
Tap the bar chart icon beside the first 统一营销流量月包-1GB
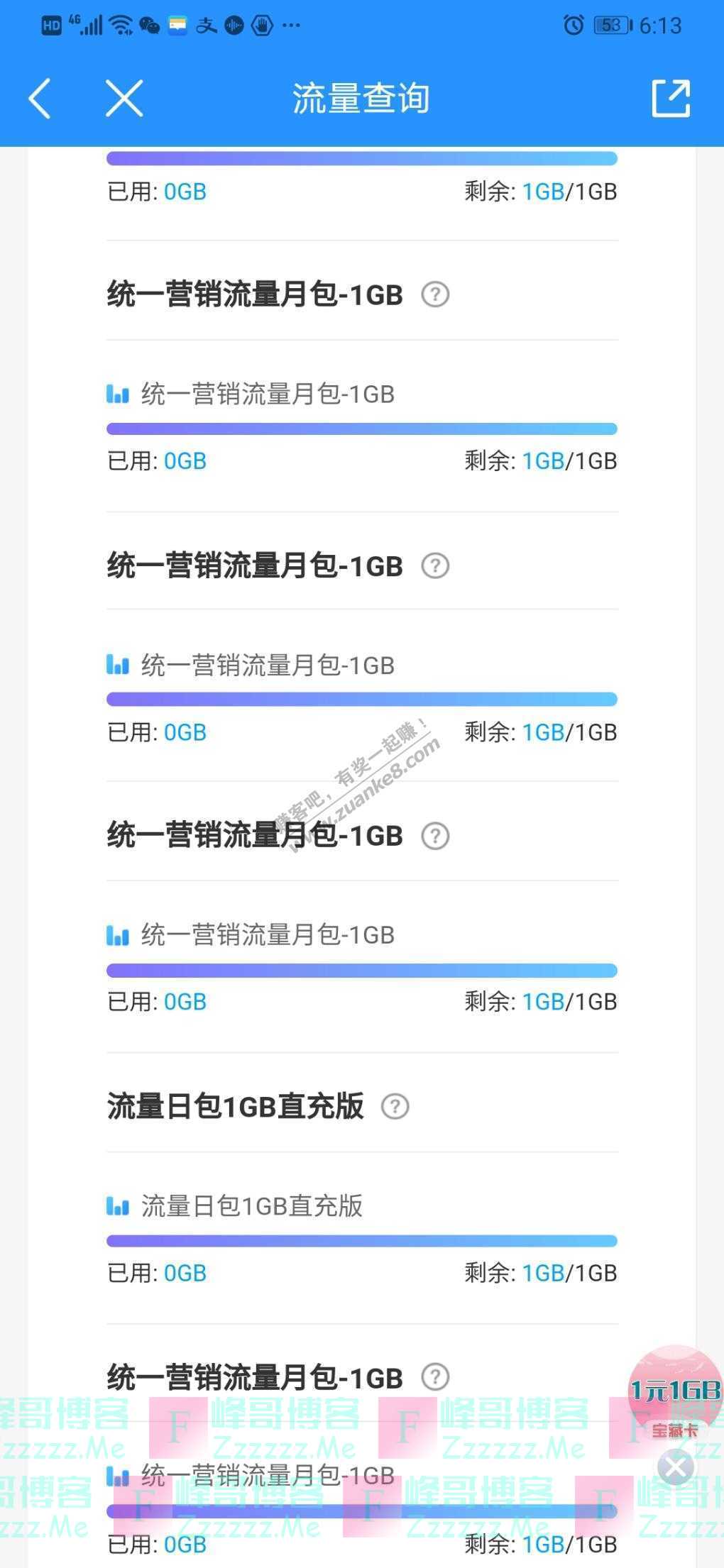point(118,394)
